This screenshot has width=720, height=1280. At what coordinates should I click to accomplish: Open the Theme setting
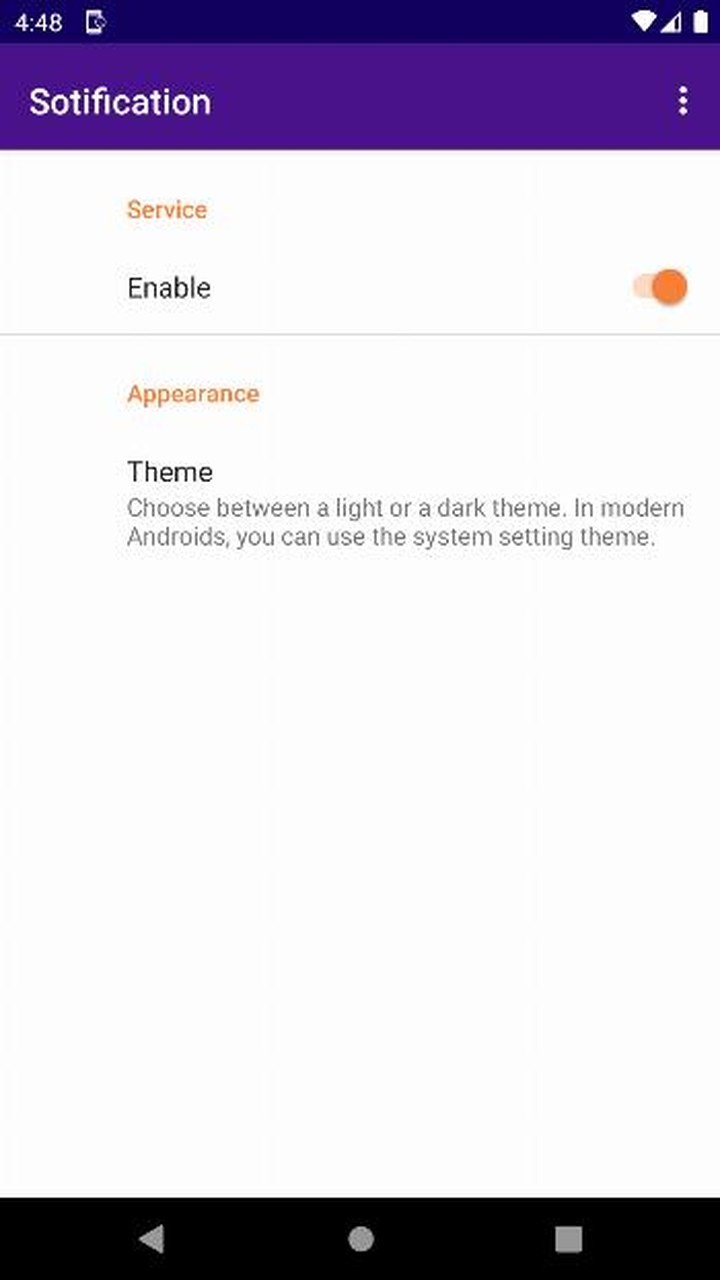point(360,504)
